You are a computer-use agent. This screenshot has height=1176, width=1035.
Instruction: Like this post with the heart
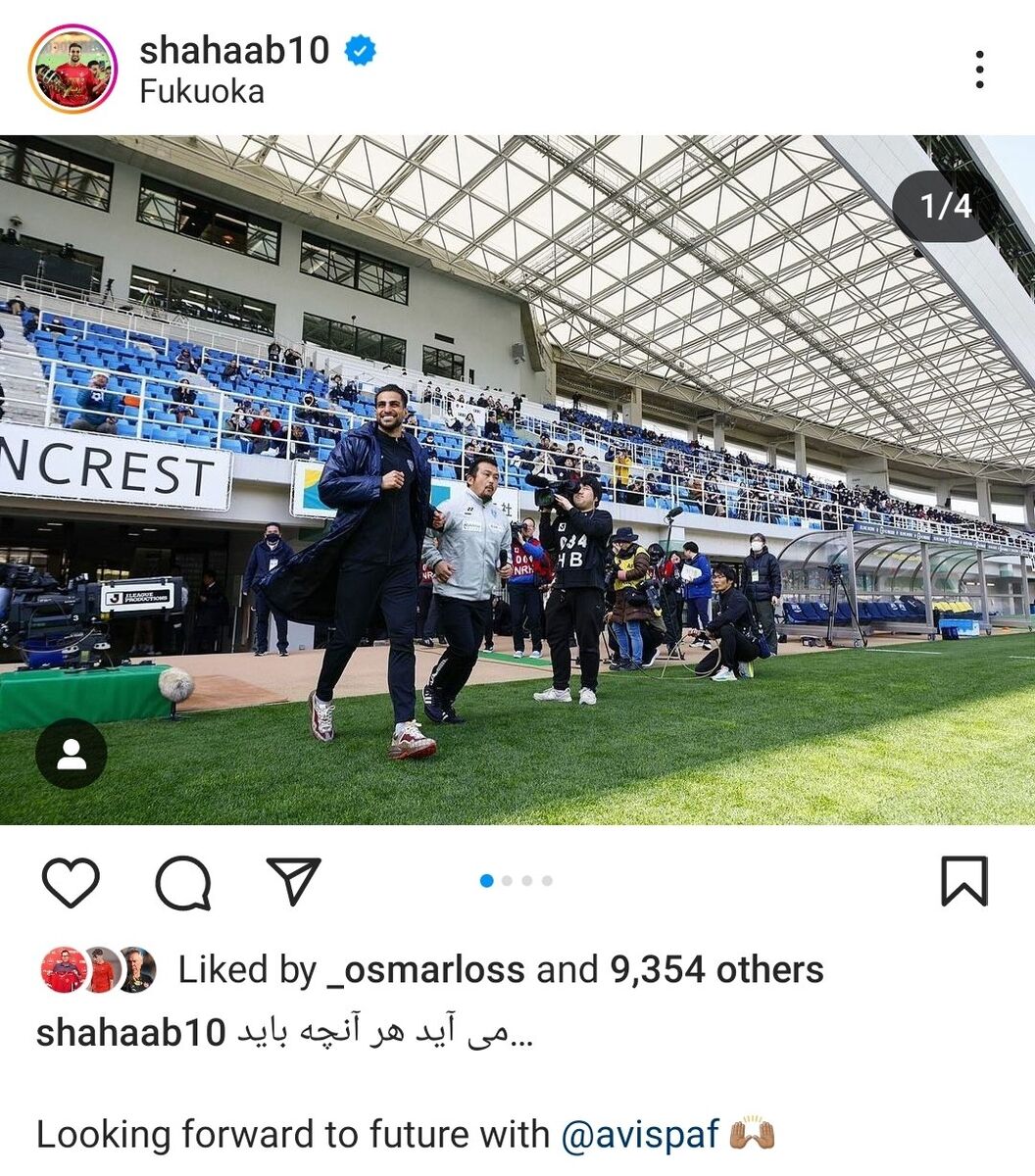pyautogui.click(x=72, y=882)
